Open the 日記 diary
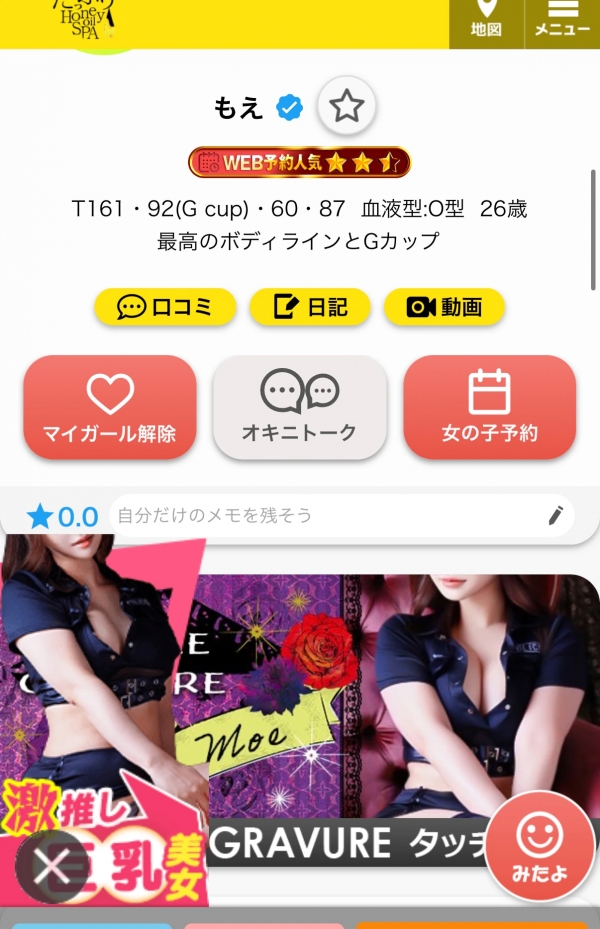600x929 pixels. [x=310, y=307]
